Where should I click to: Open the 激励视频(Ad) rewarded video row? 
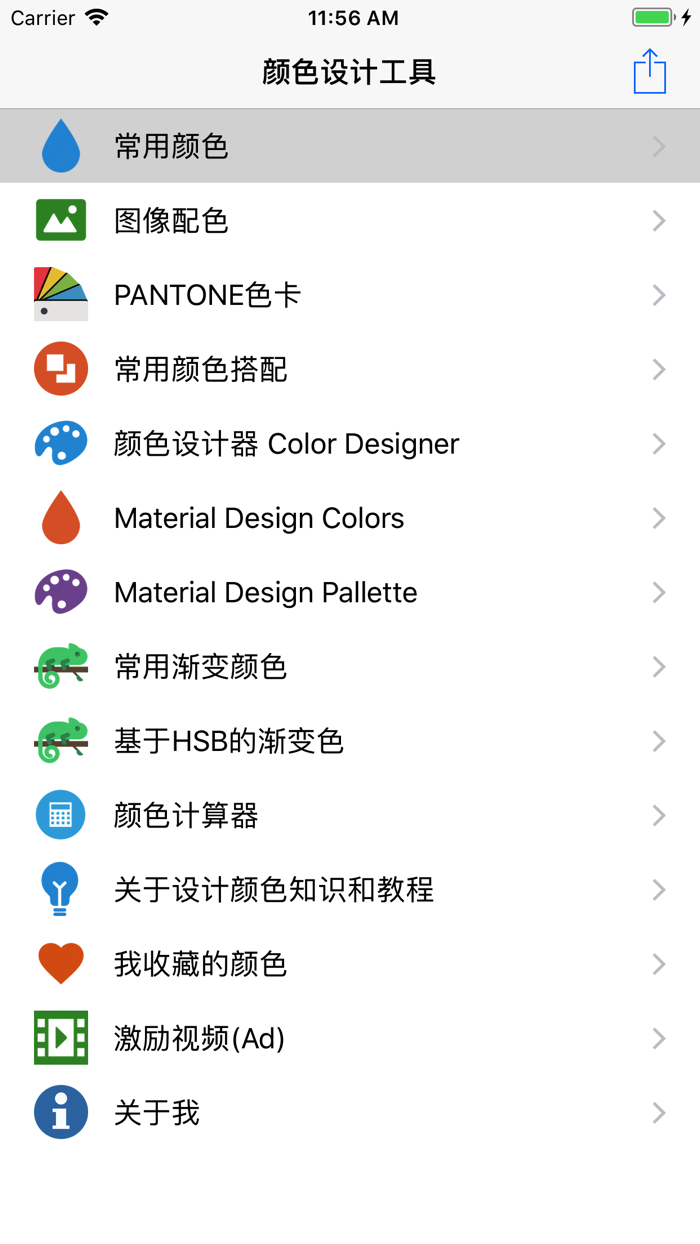(x=350, y=1039)
